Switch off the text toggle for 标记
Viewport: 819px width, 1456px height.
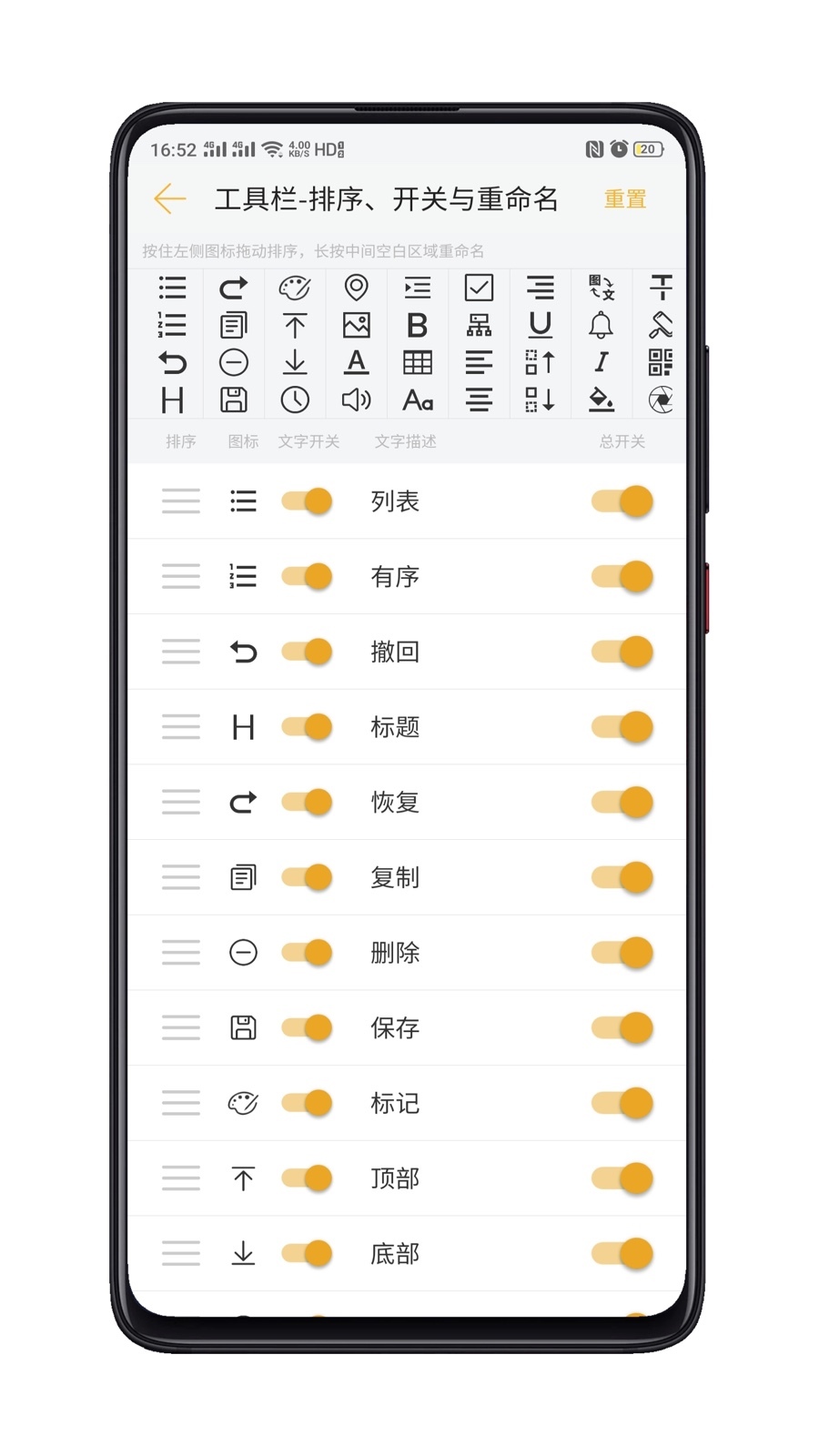tap(307, 1103)
